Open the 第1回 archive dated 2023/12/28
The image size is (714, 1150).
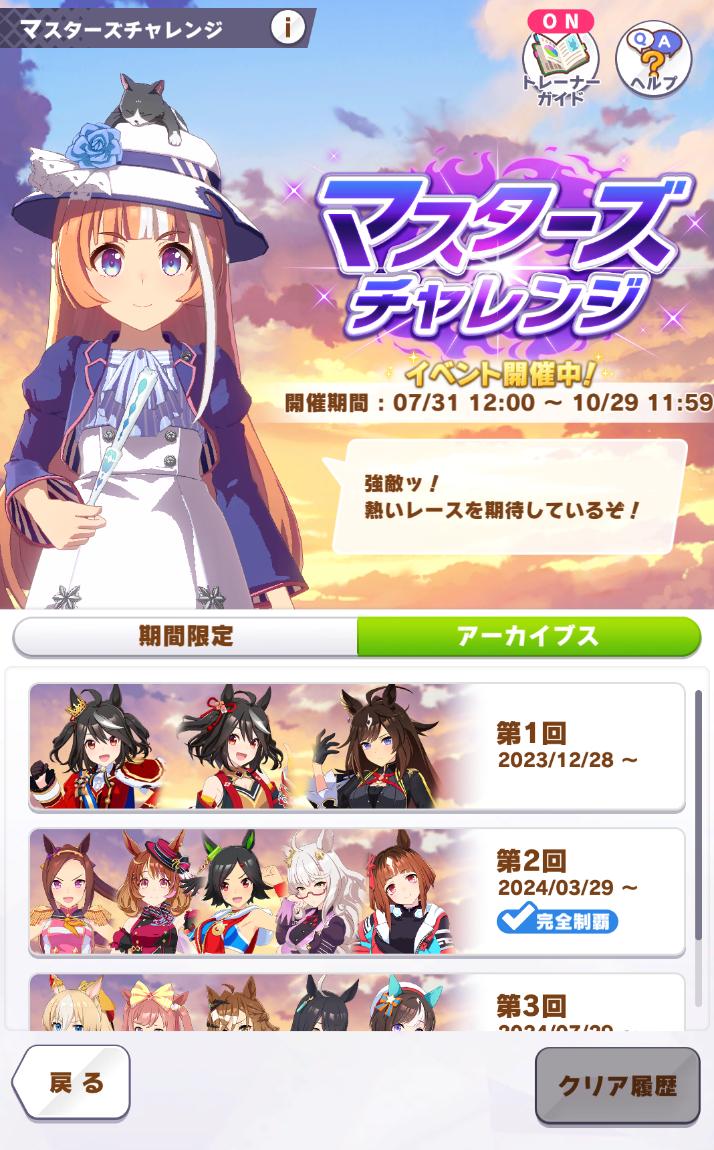coord(356,747)
